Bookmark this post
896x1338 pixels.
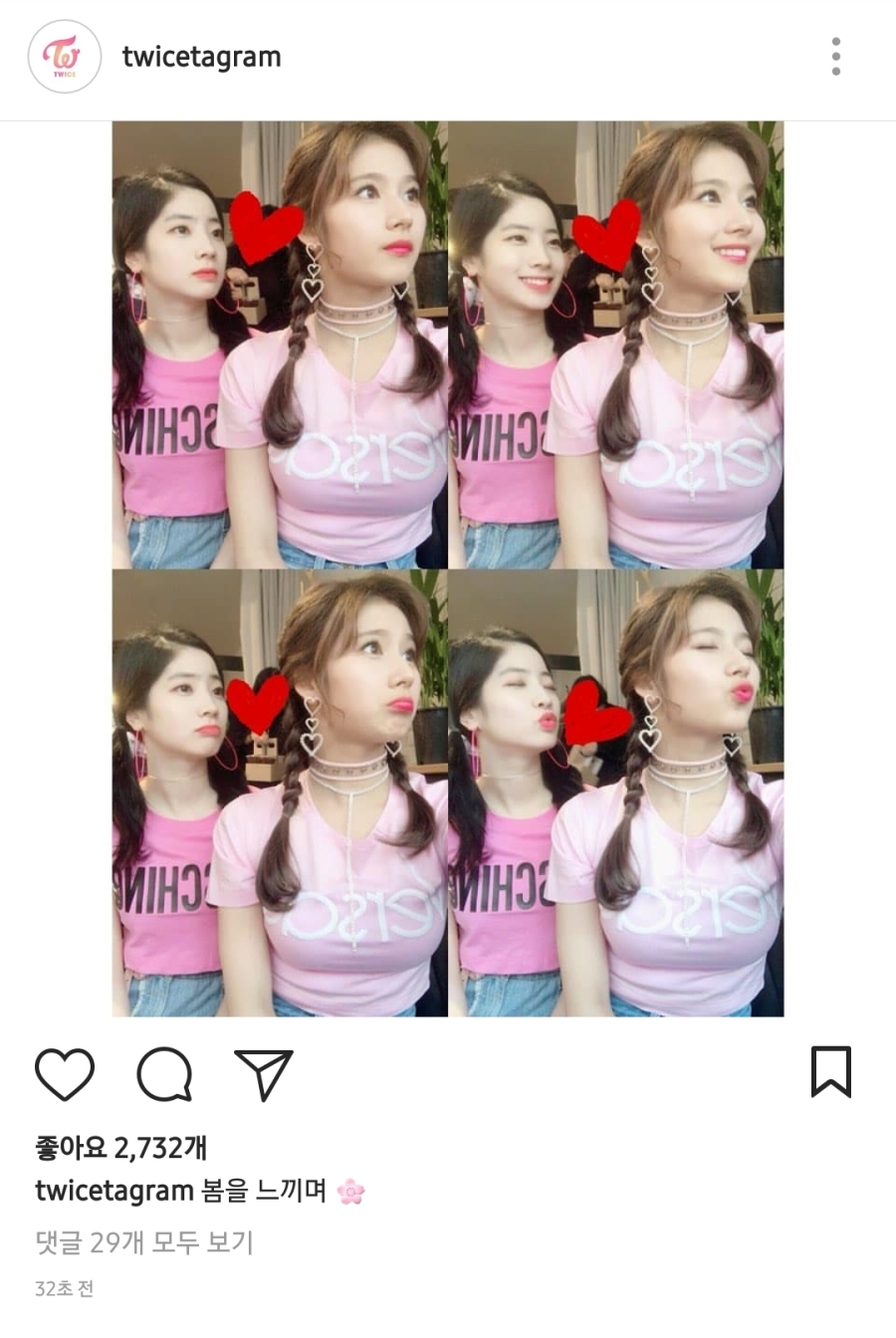830,1071
